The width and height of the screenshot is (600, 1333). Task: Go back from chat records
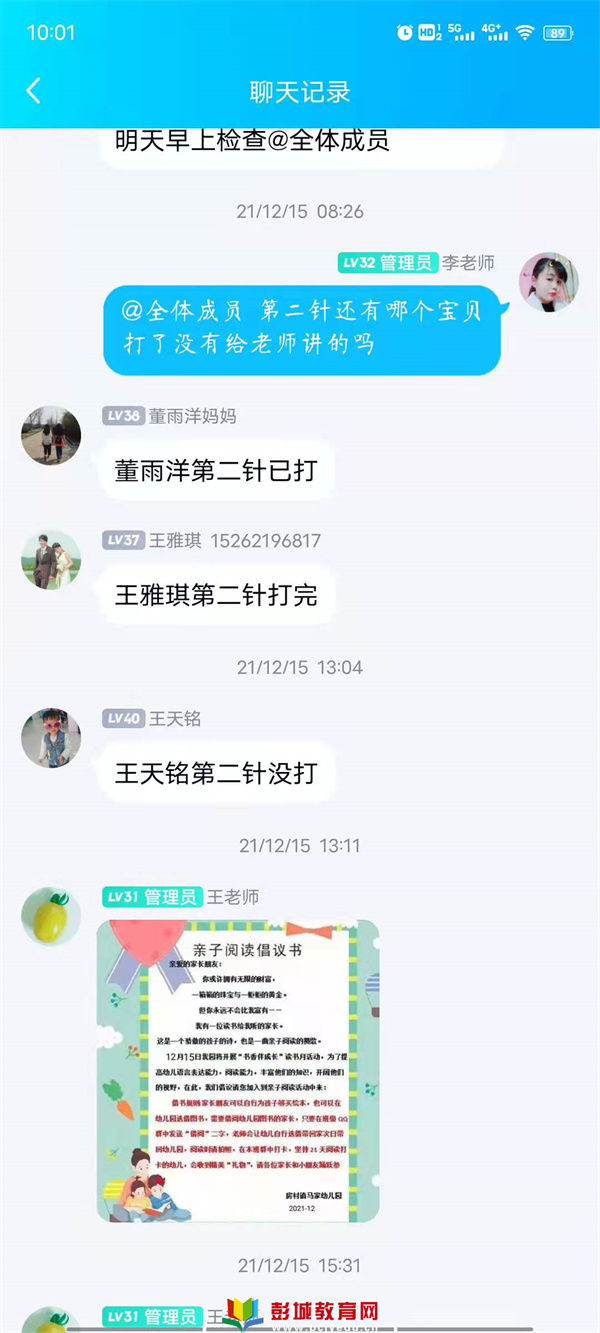[x=33, y=91]
